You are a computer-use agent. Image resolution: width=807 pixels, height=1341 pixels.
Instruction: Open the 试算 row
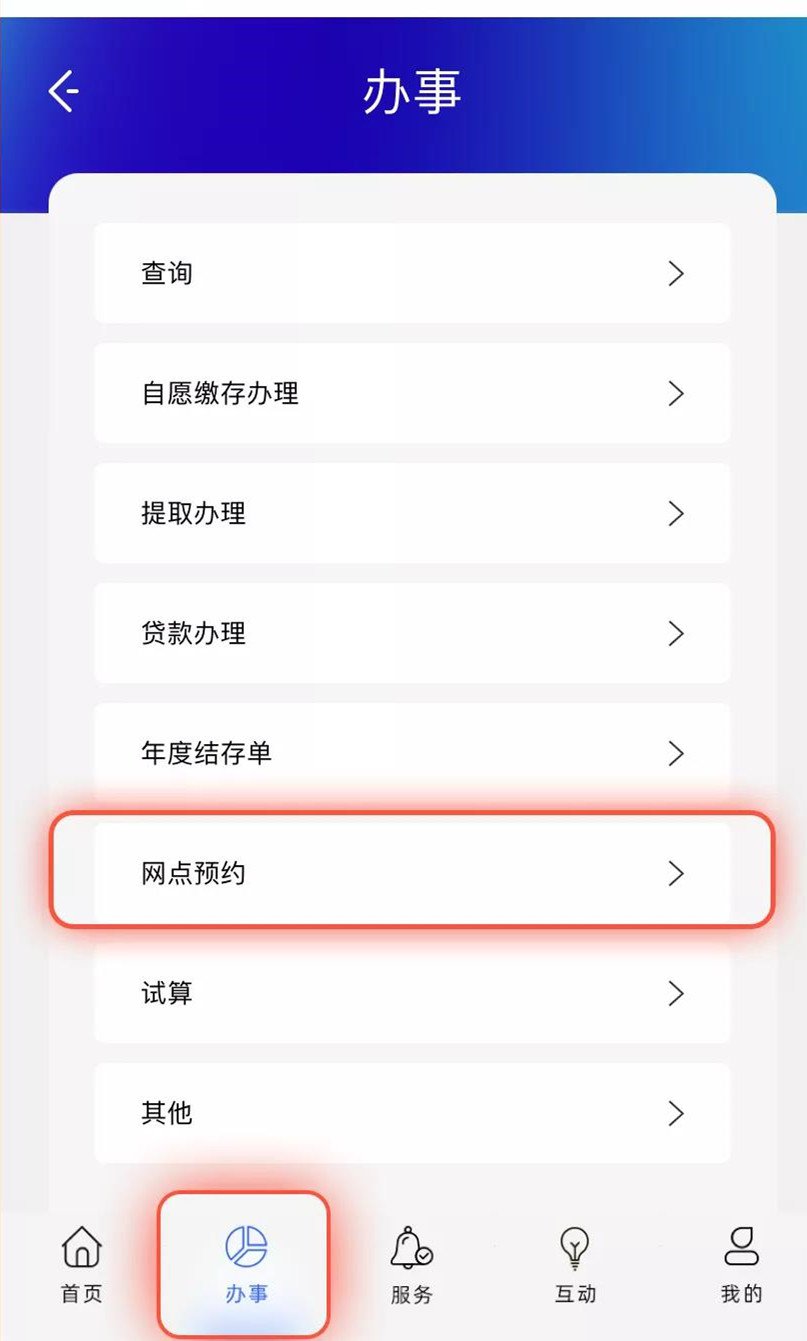pos(412,993)
